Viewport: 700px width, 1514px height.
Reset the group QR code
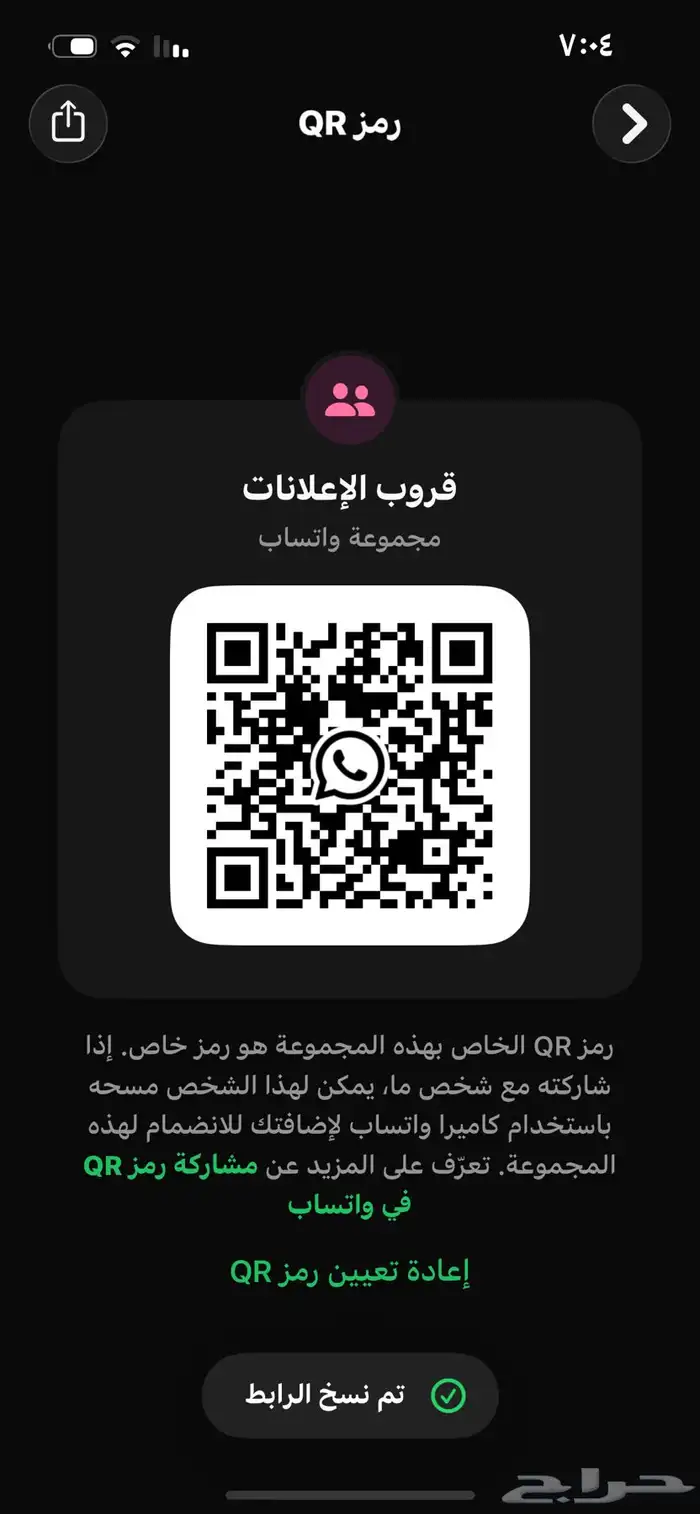click(350, 1271)
